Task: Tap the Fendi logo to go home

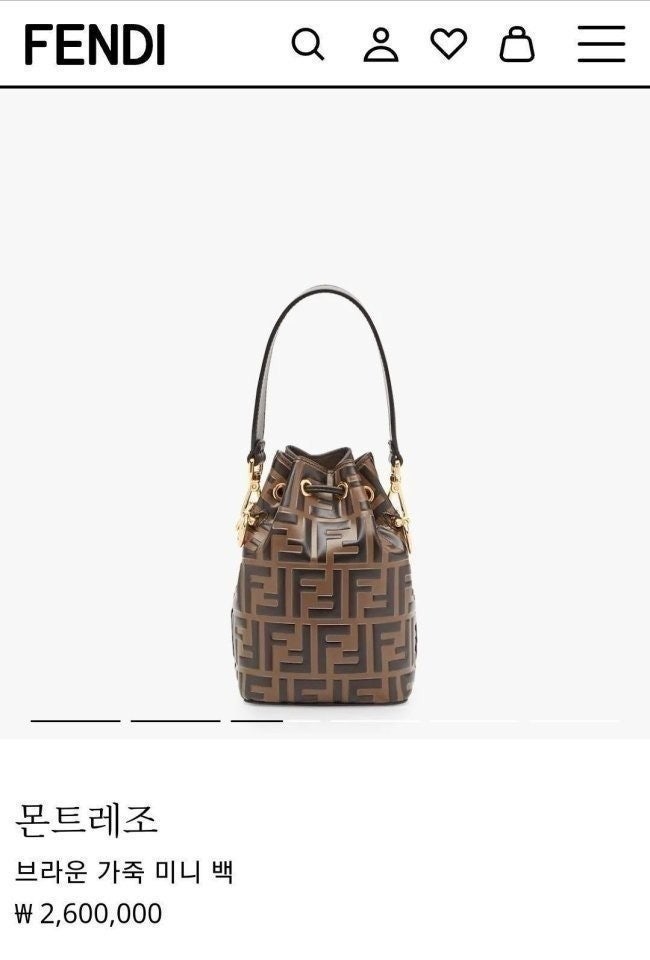Action: (95, 46)
